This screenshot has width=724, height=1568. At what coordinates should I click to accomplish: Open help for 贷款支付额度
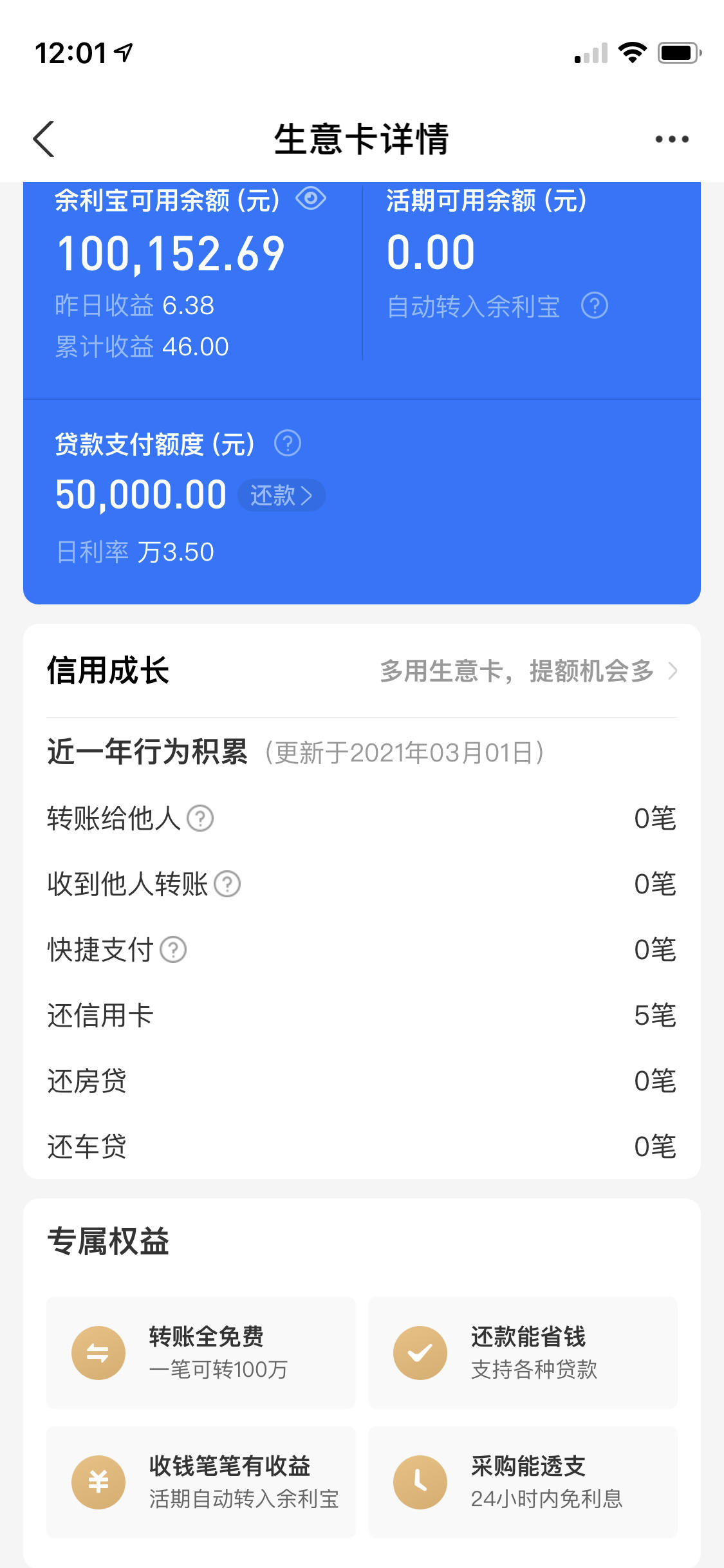click(x=288, y=443)
